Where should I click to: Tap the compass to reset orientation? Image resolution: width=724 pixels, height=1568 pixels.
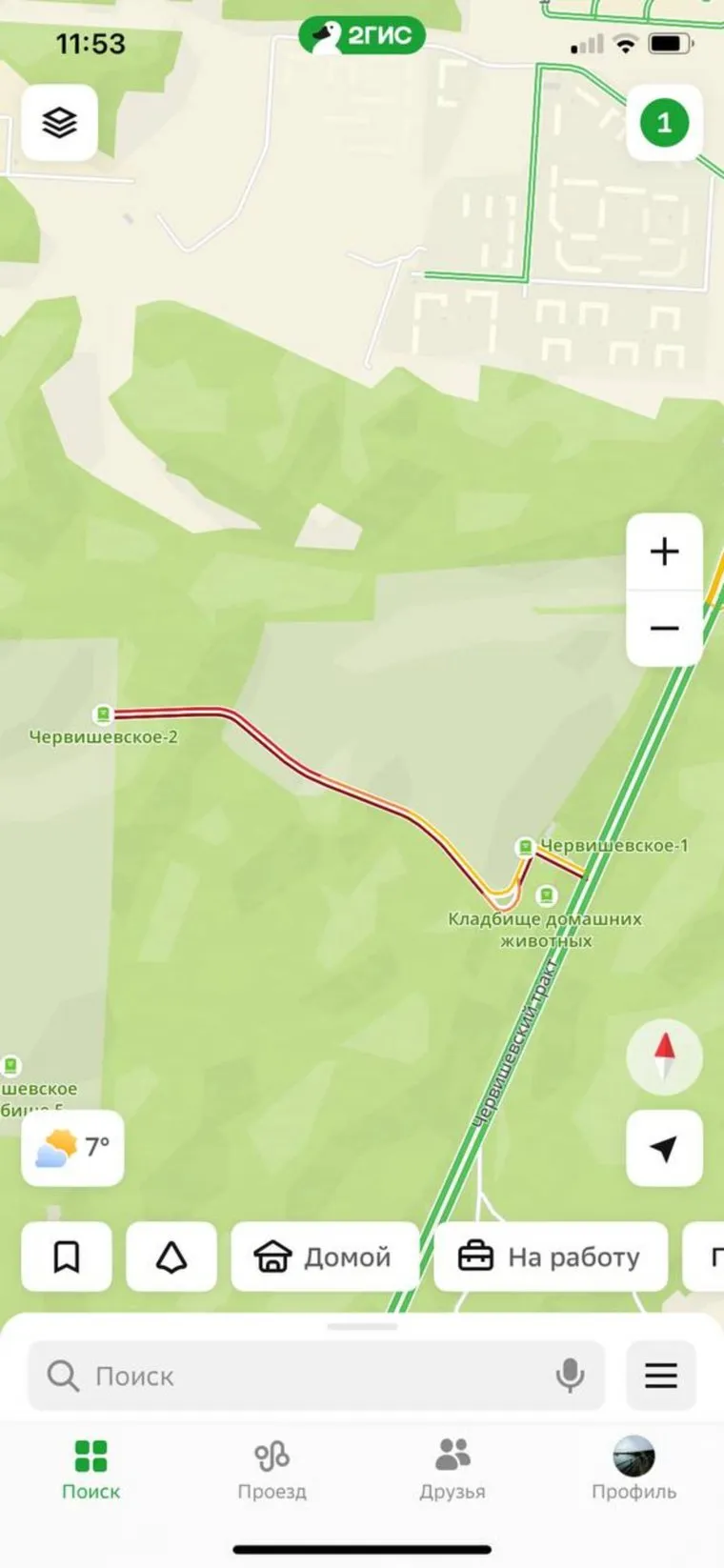coord(664,1056)
